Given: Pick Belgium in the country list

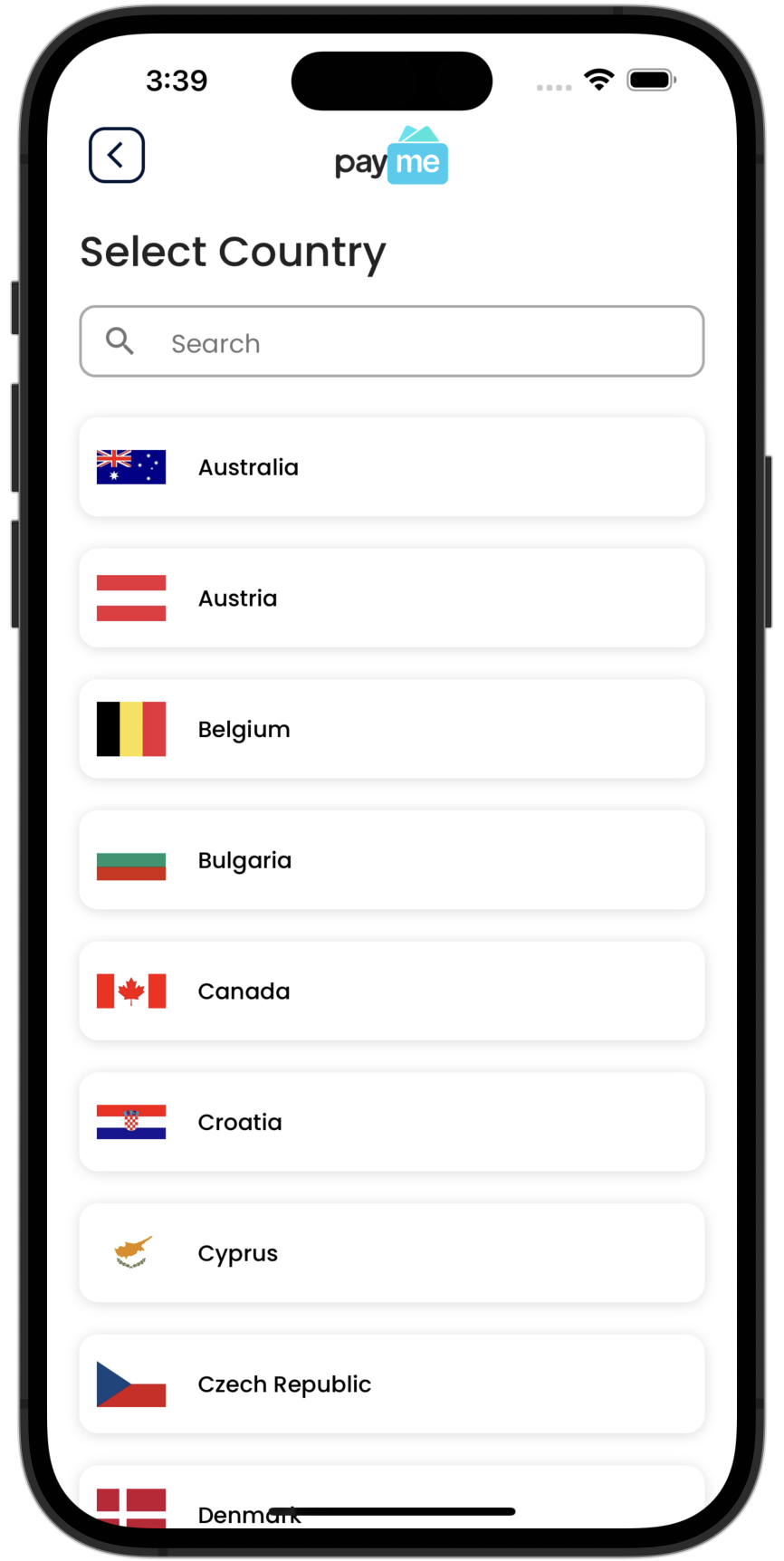Looking at the screenshot, I should pyautogui.click(x=392, y=729).
